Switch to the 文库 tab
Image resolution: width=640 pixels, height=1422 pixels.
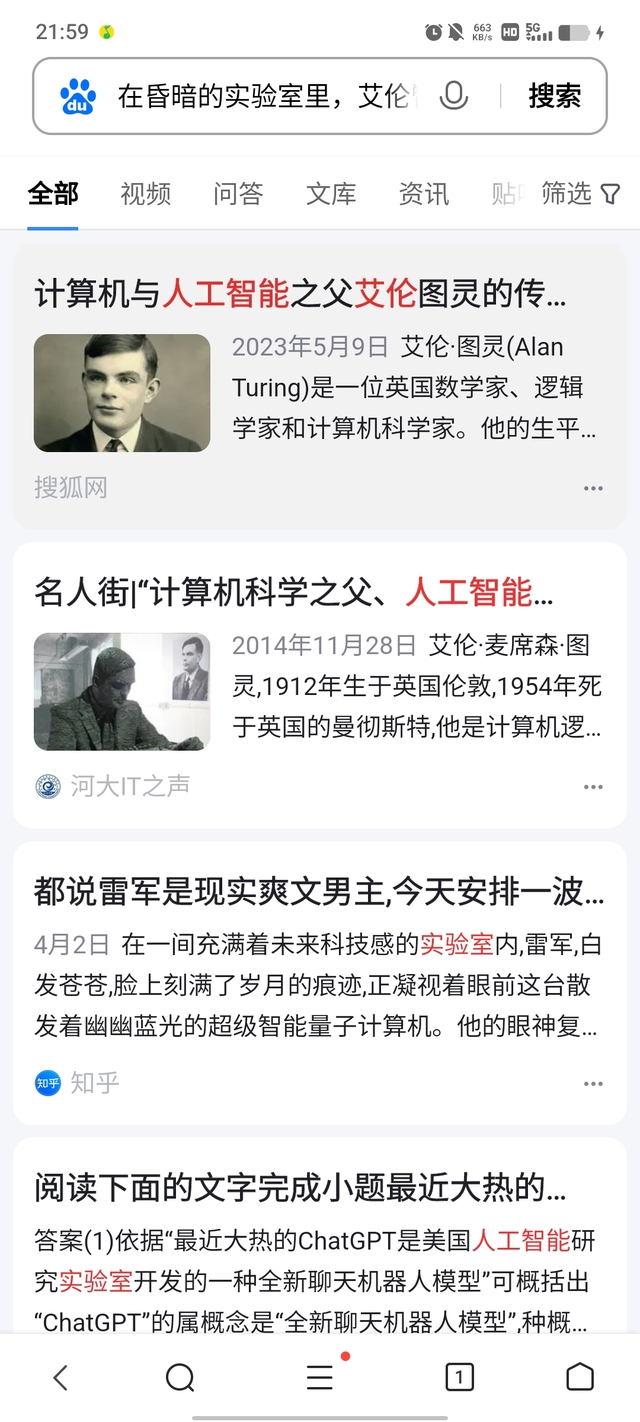[331, 193]
